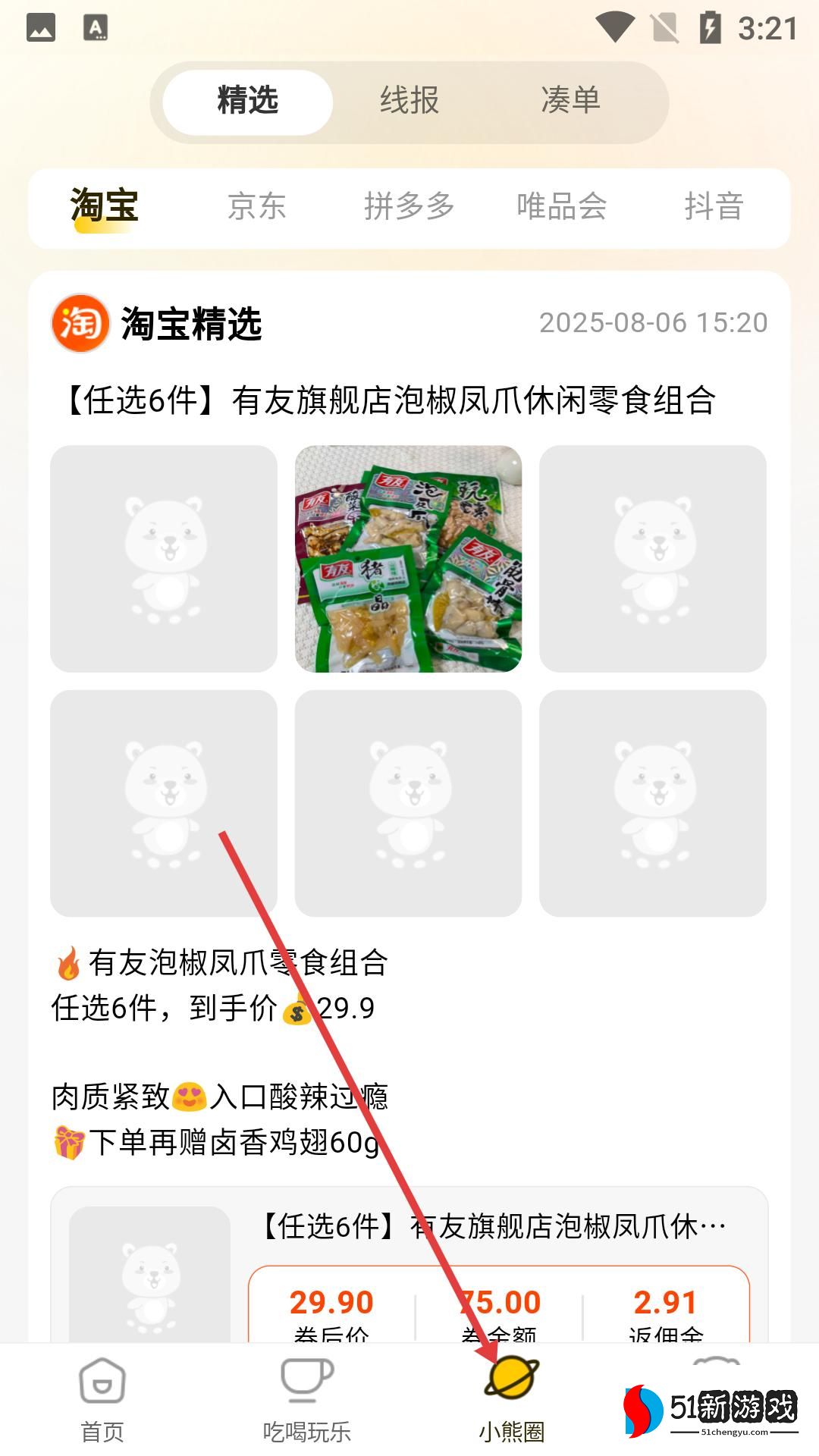819x1456 pixels.
Task: Select the 精选 tab
Action: pyautogui.click(x=248, y=101)
